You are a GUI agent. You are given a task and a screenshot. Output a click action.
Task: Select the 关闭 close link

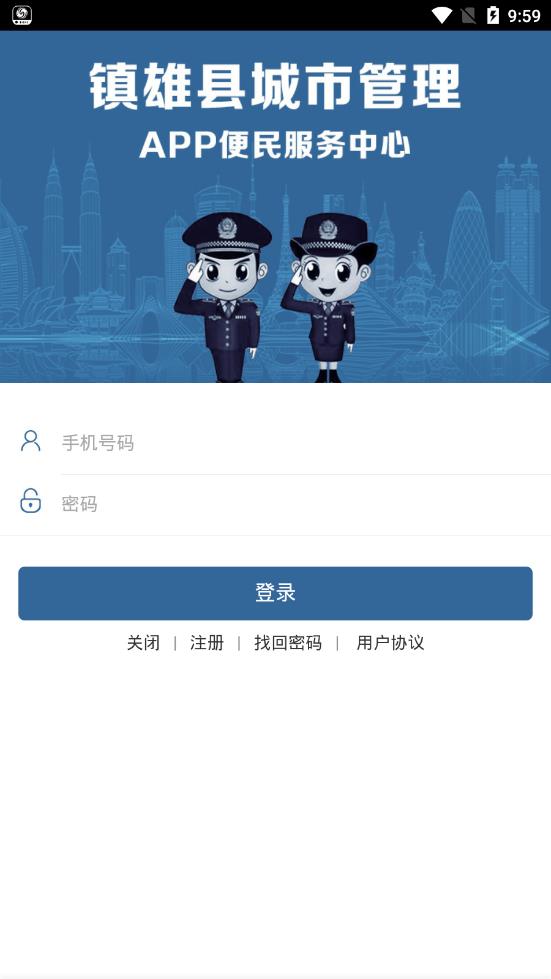144,642
